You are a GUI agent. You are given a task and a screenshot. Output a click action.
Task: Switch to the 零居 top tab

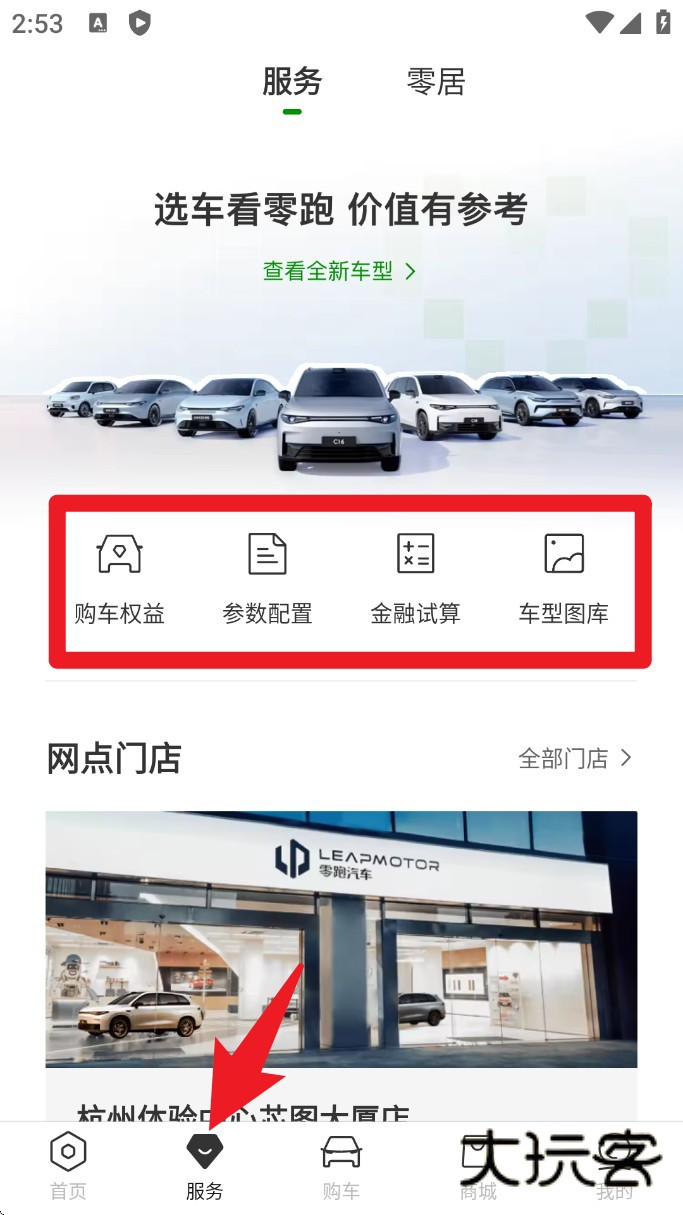coord(436,82)
